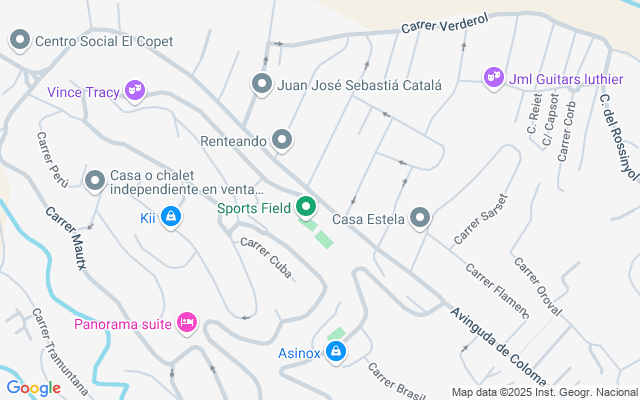
Task: Open the Casa o chalet independiente marker
Action: [95, 181]
